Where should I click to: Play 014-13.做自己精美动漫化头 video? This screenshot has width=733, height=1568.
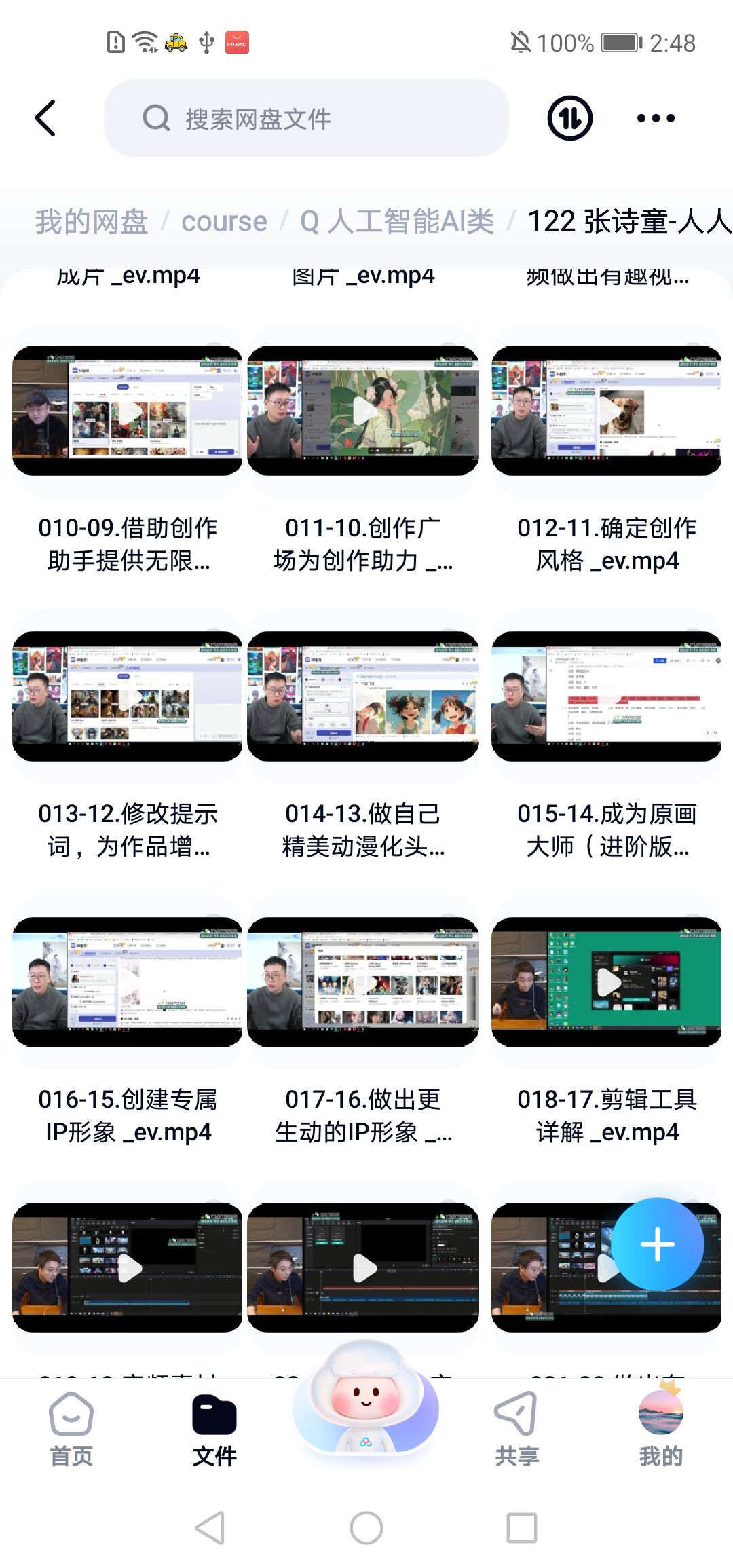tap(363, 696)
